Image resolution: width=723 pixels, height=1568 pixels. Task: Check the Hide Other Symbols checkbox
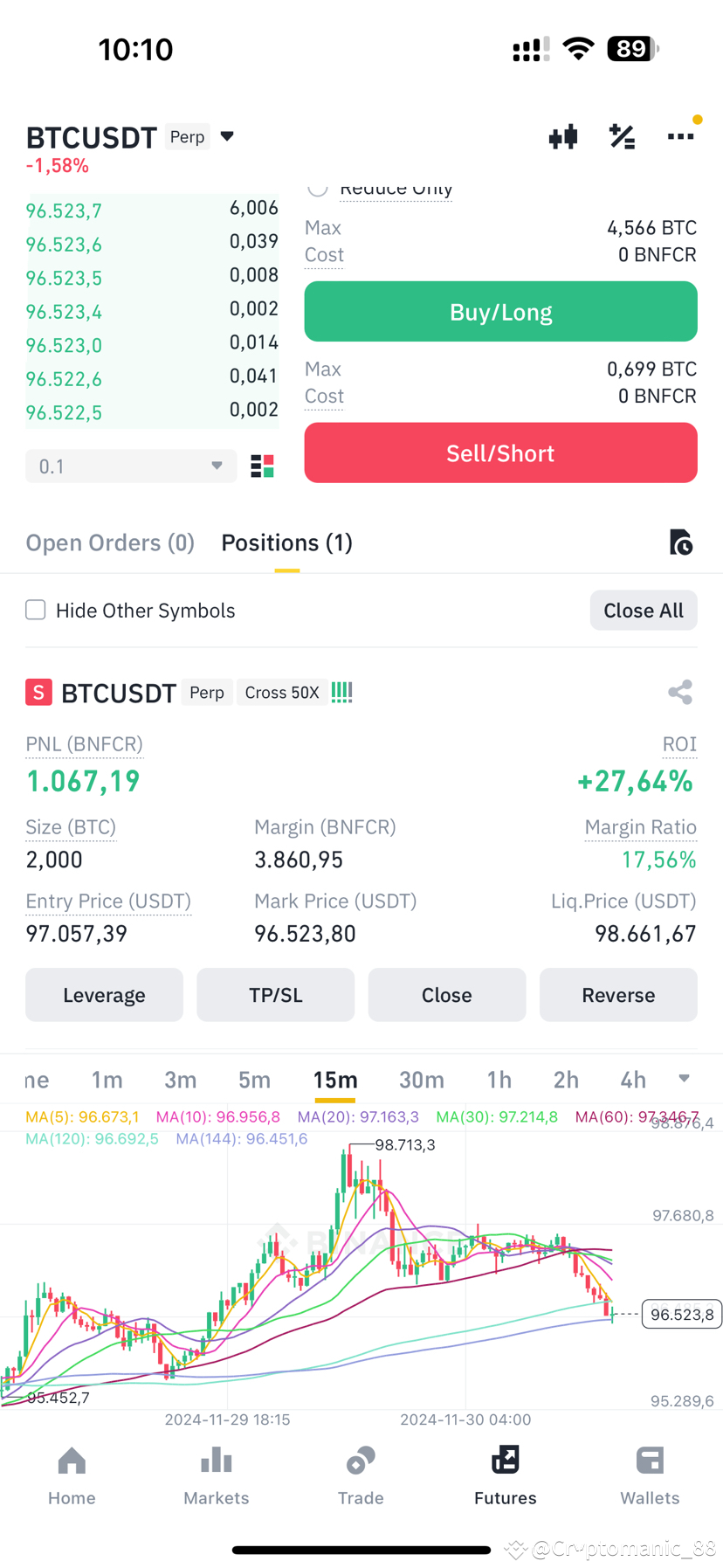click(x=35, y=610)
